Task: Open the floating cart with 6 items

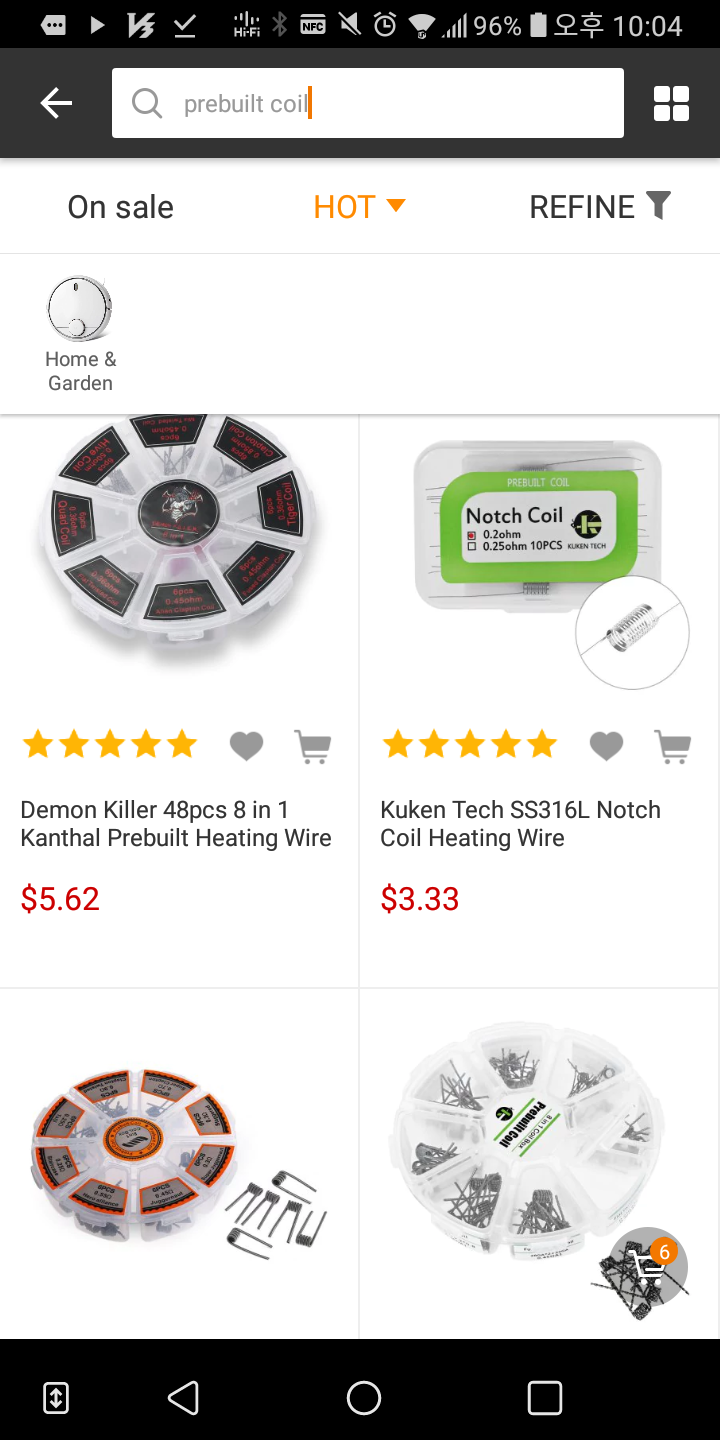Action: click(649, 1267)
